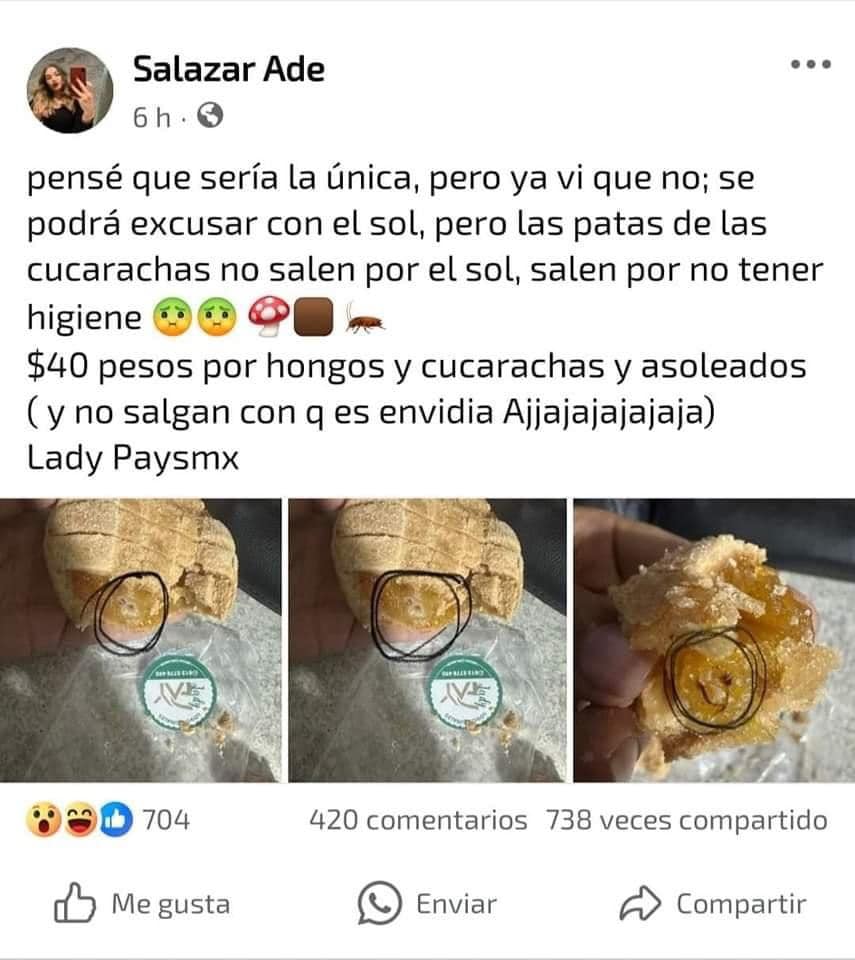This screenshot has height=960, width=855.
Task: Open Salazar Ade's profile picture
Action: point(70,90)
